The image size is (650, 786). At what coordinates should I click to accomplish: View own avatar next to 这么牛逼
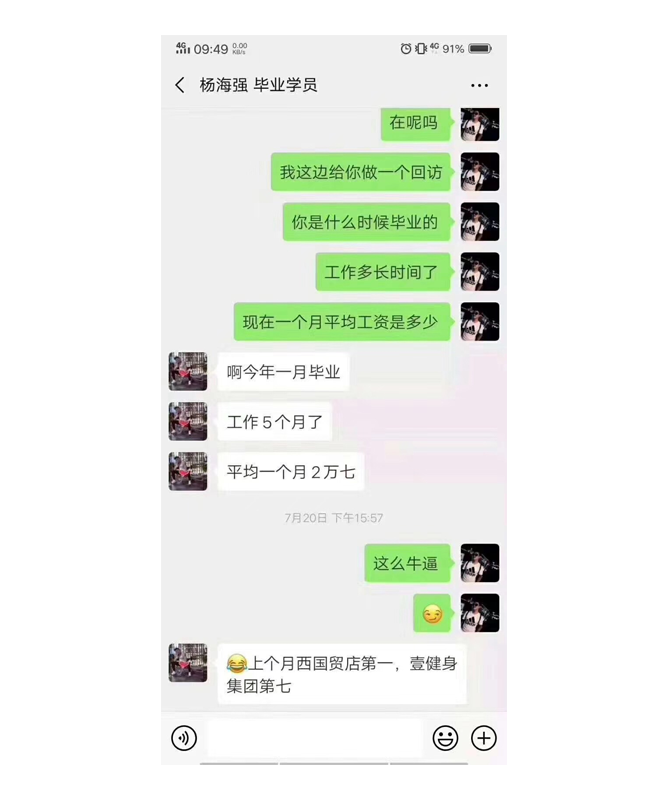click(x=480, y=563)
